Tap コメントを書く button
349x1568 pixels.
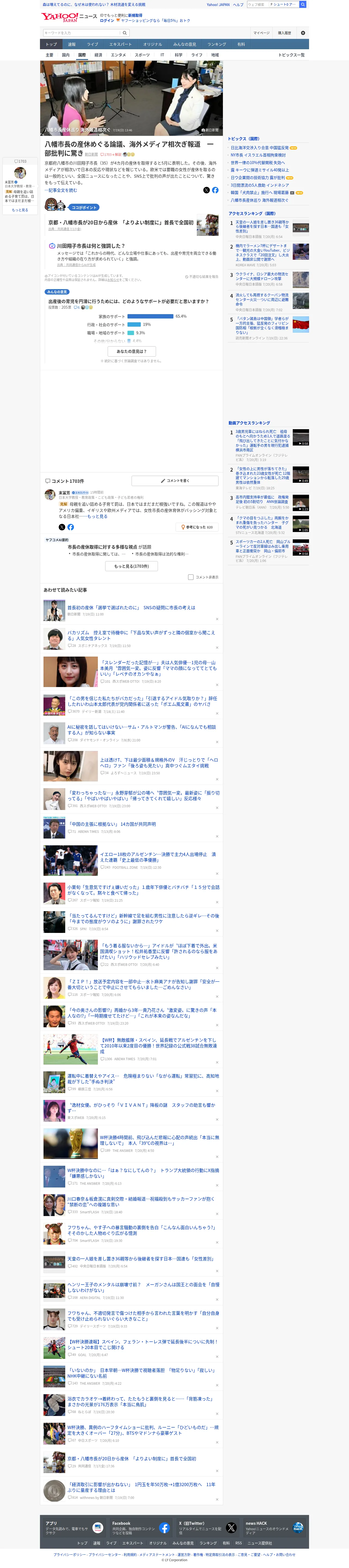coord(174,481)
